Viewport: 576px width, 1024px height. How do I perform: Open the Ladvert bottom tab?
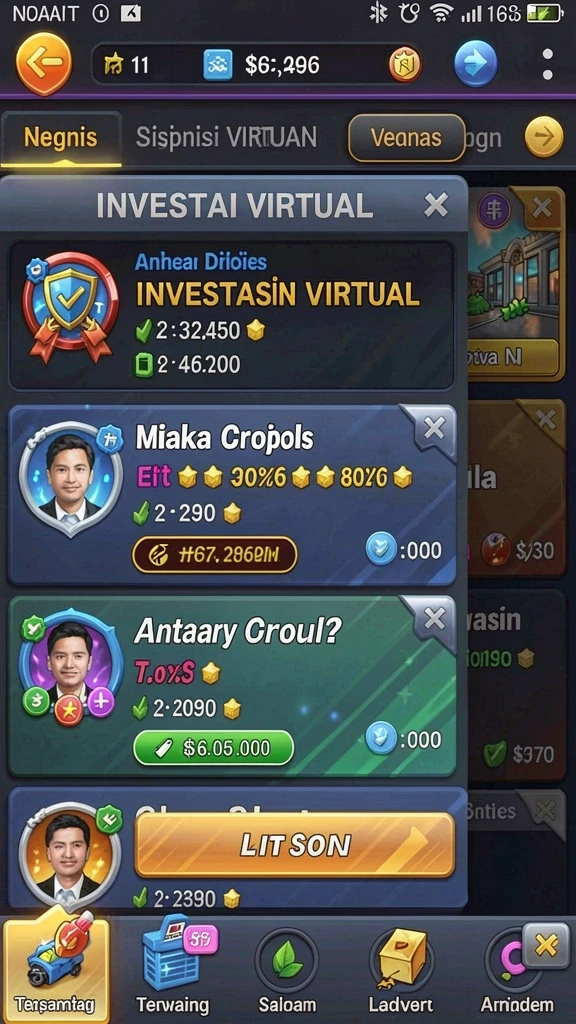tap(401, 971)
